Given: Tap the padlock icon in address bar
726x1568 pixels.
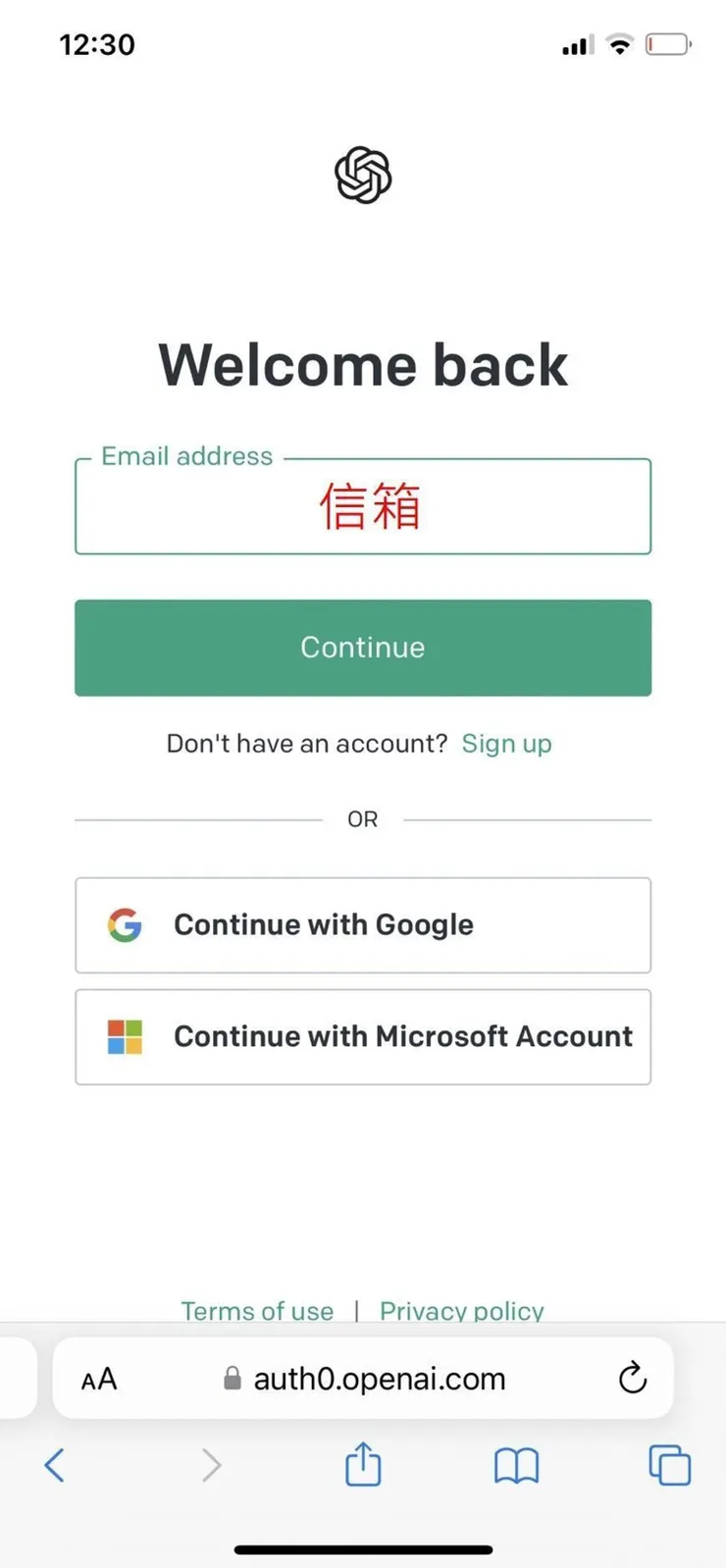Looking at the screenshot, I should coord(232,1378).
